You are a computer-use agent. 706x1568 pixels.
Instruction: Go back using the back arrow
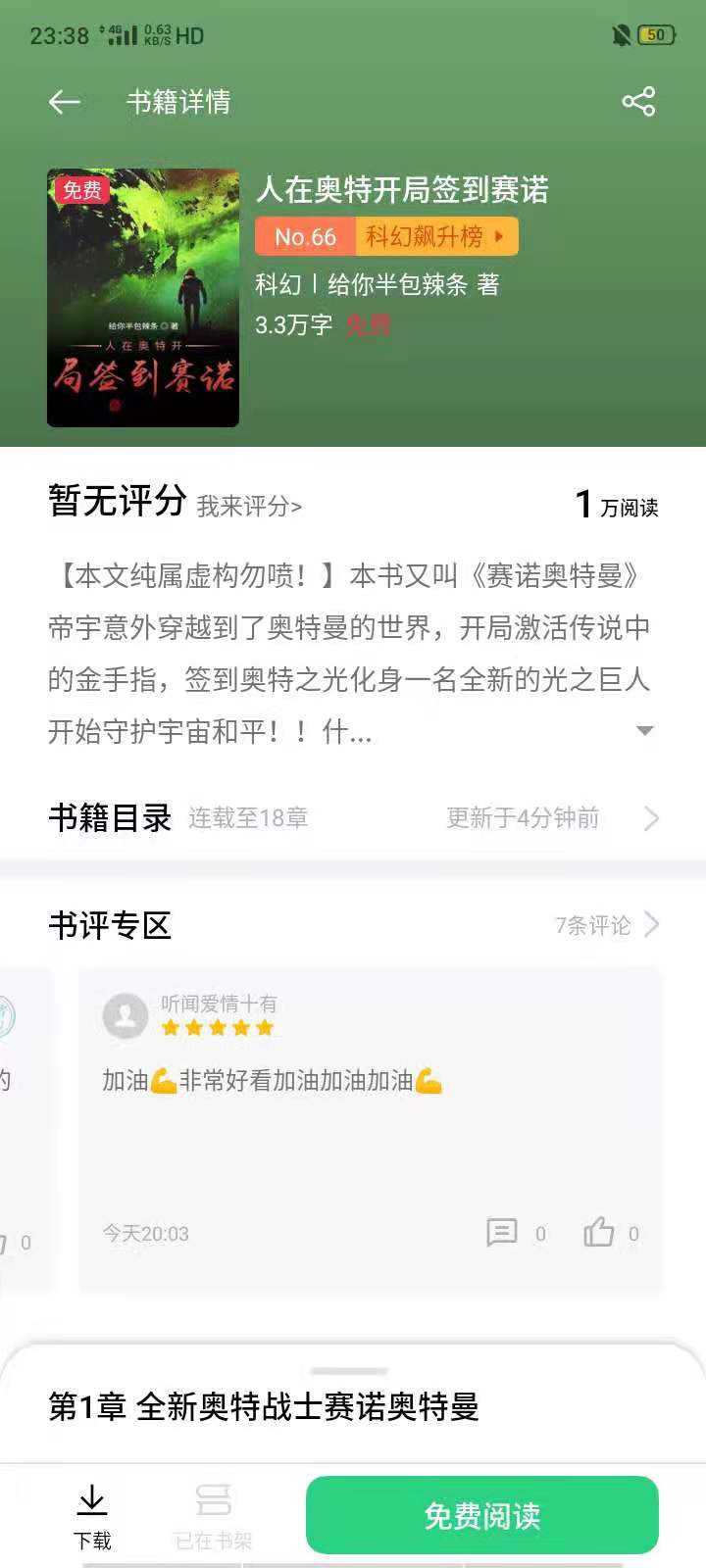(65, 102)
